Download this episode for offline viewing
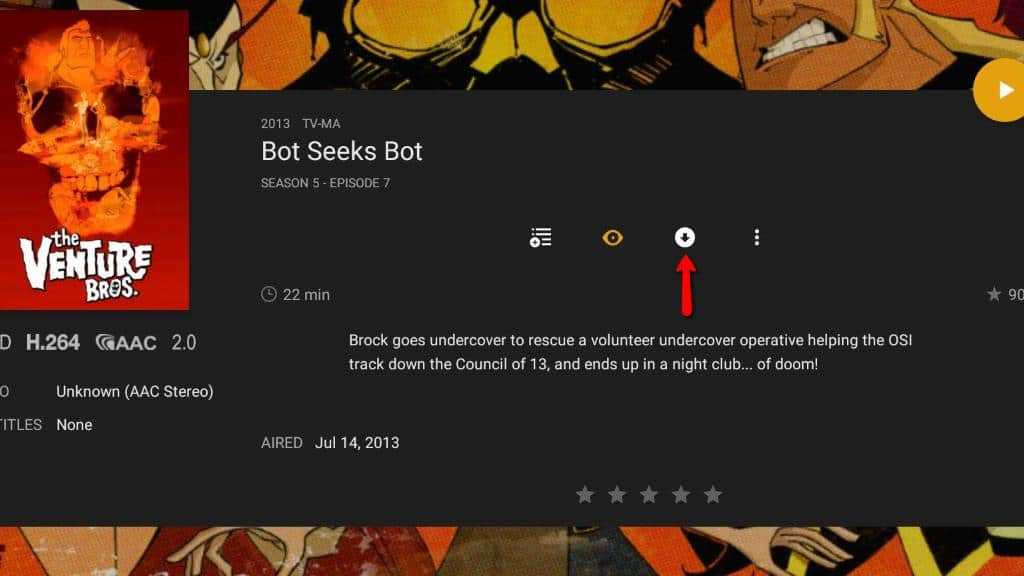The width and height of the screenshot is (1024, 576). tap(685, 237)
